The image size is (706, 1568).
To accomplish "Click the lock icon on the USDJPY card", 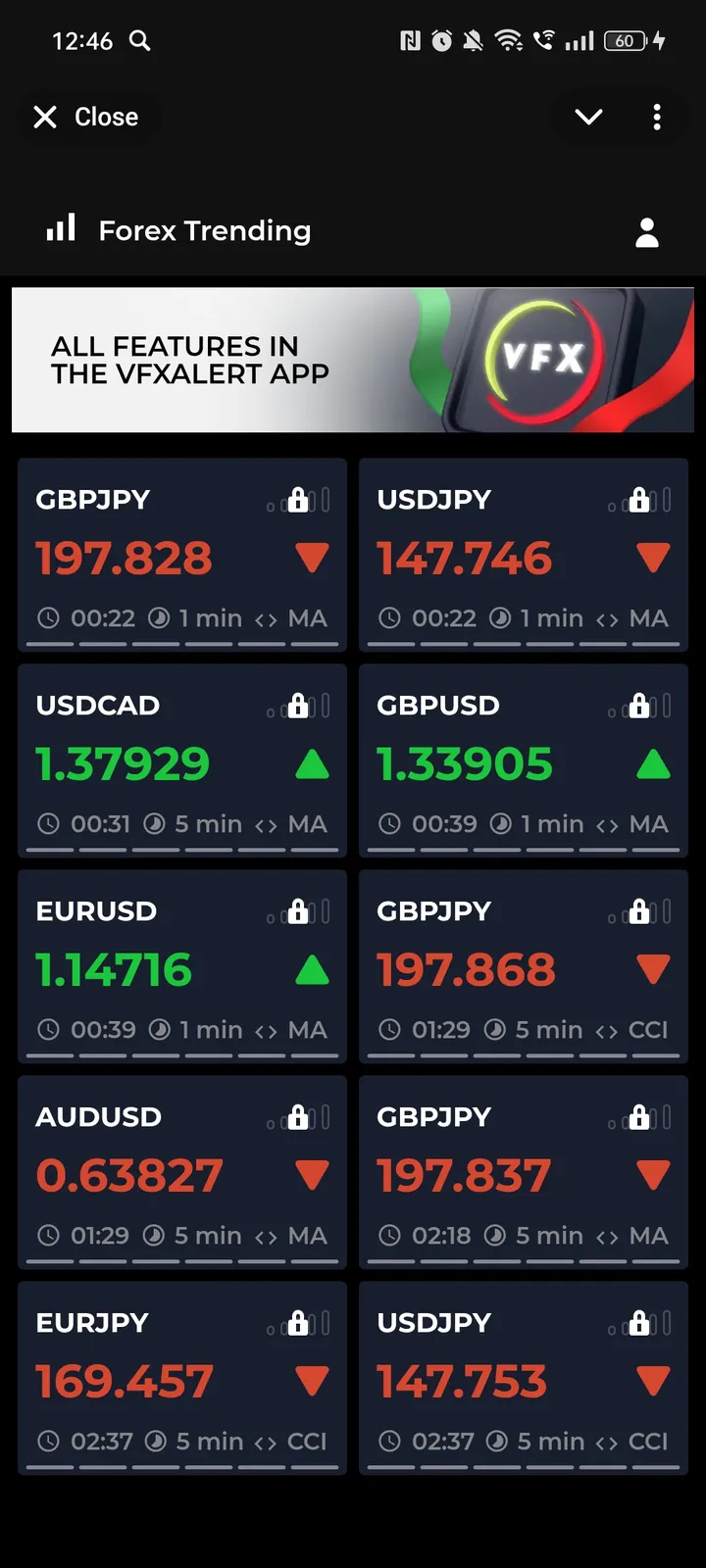I will pos(639,499).
